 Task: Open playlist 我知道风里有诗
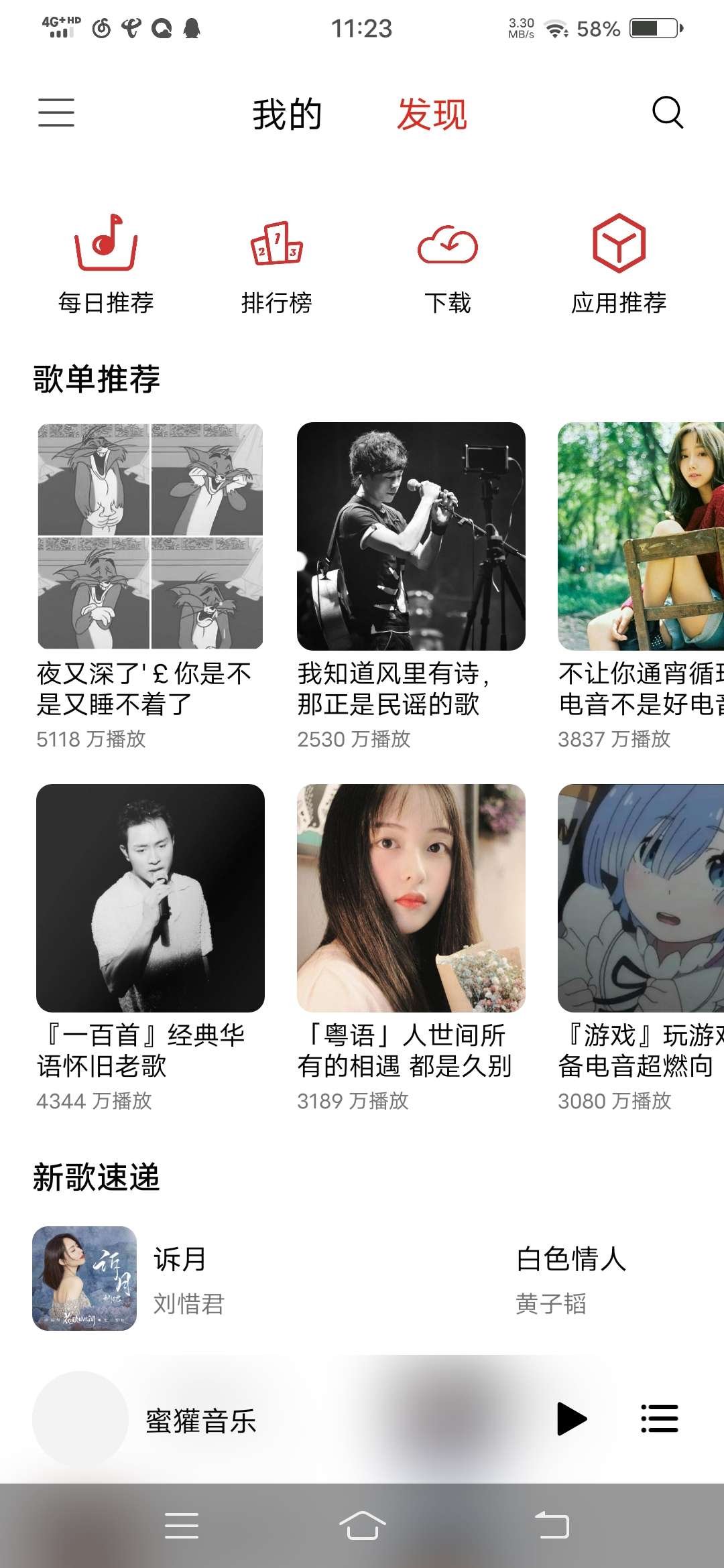[411, 536]
